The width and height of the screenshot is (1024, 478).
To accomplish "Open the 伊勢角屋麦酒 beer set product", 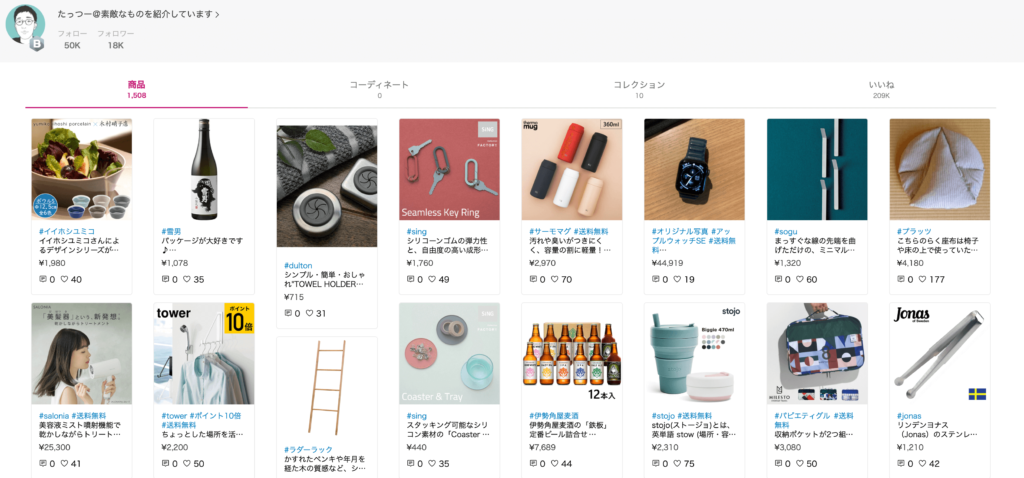I will coord(572,354).
